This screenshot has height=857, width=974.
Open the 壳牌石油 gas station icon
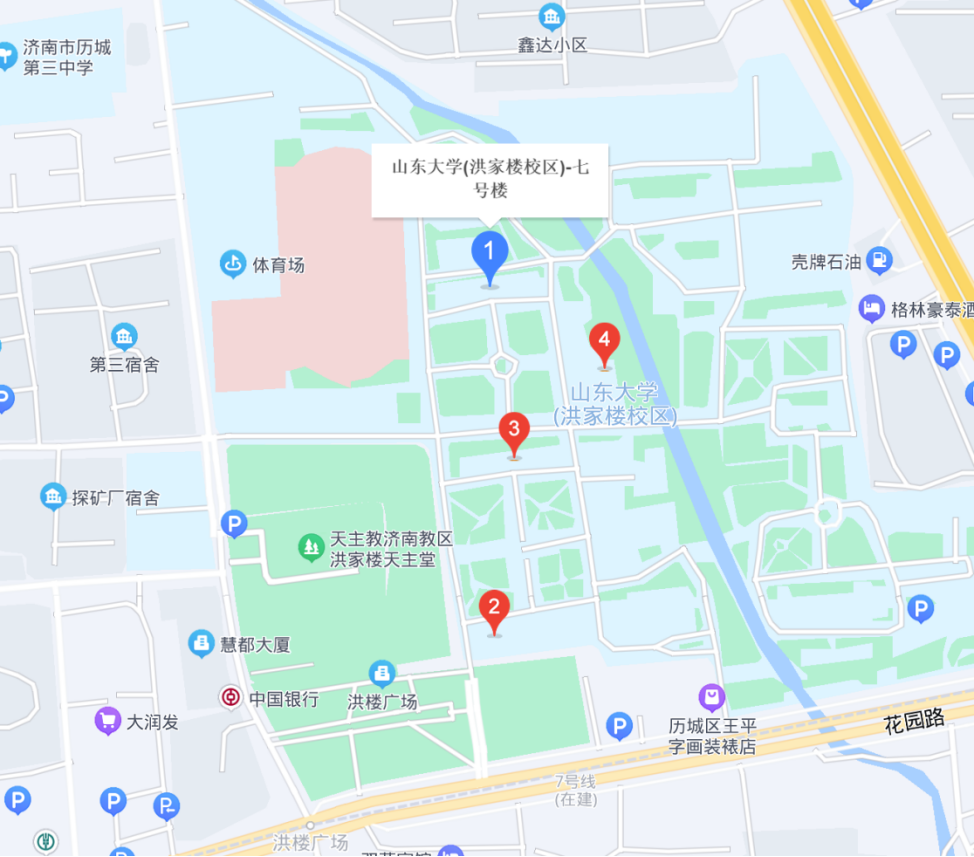pyautogui.click(x=879, y=261)
